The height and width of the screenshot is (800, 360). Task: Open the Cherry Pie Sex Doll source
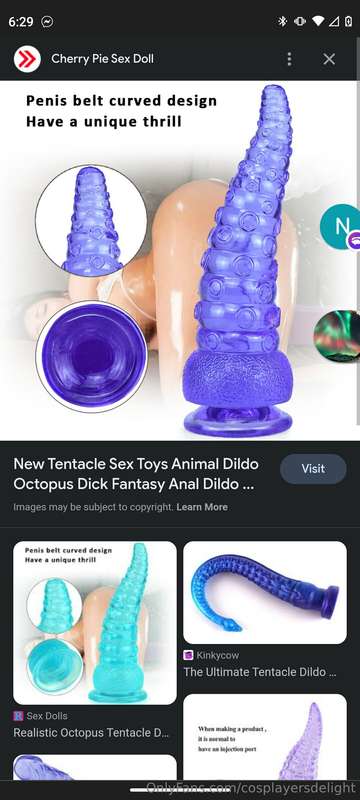102,59
